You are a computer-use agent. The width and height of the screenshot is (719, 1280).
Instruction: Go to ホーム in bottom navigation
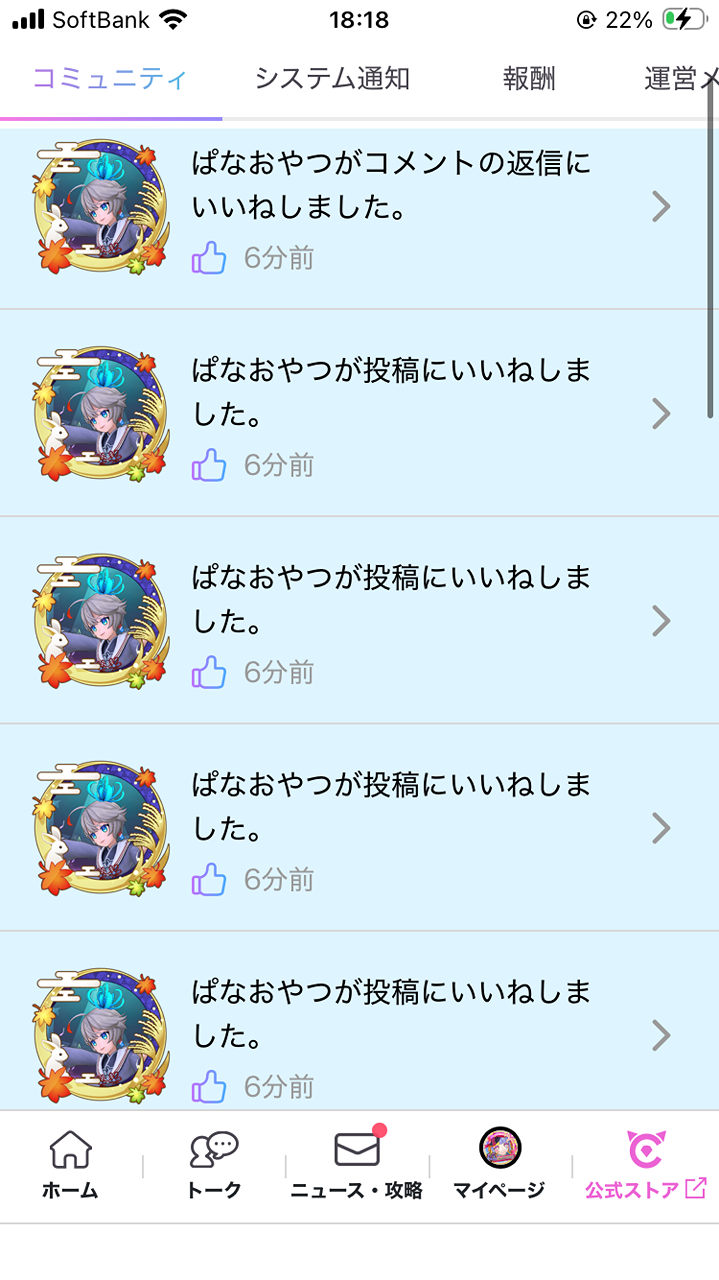click(x=70, y=1165)
